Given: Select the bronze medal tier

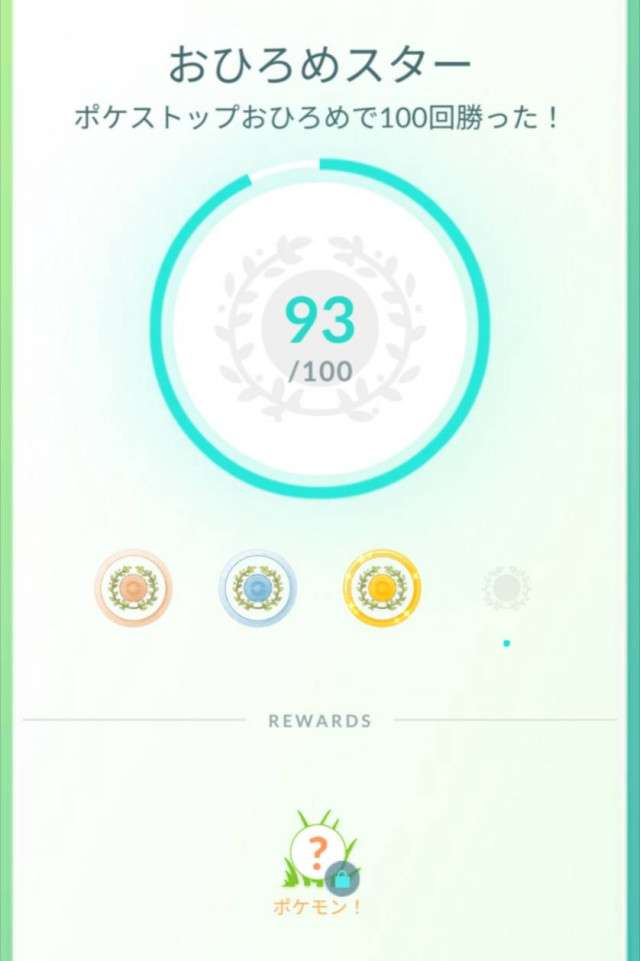Looking at the screenshot, I should 133,587.
